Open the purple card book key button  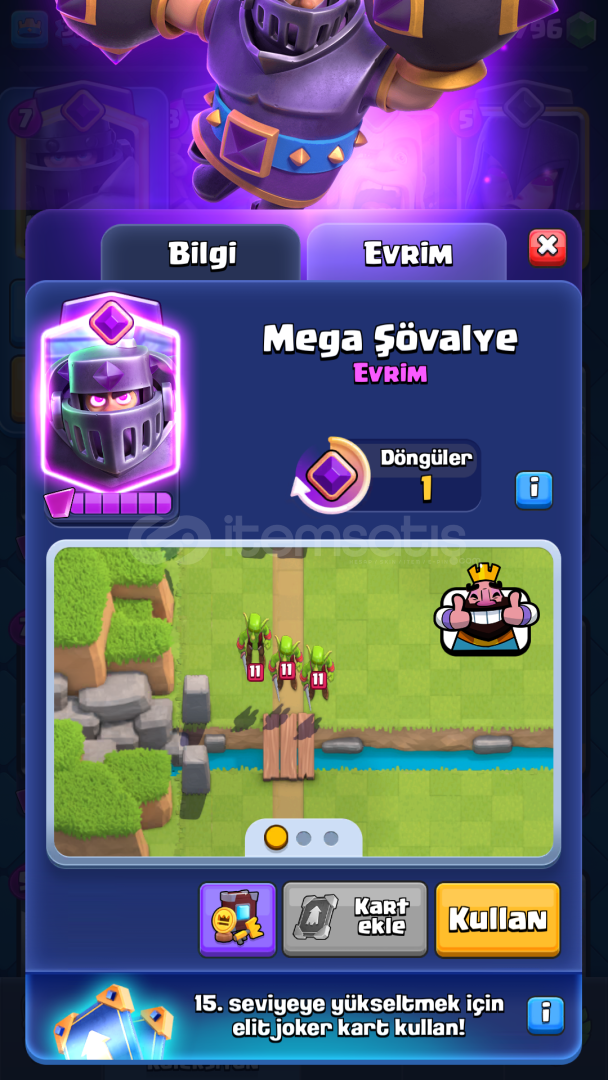click(x=237, y=919)
